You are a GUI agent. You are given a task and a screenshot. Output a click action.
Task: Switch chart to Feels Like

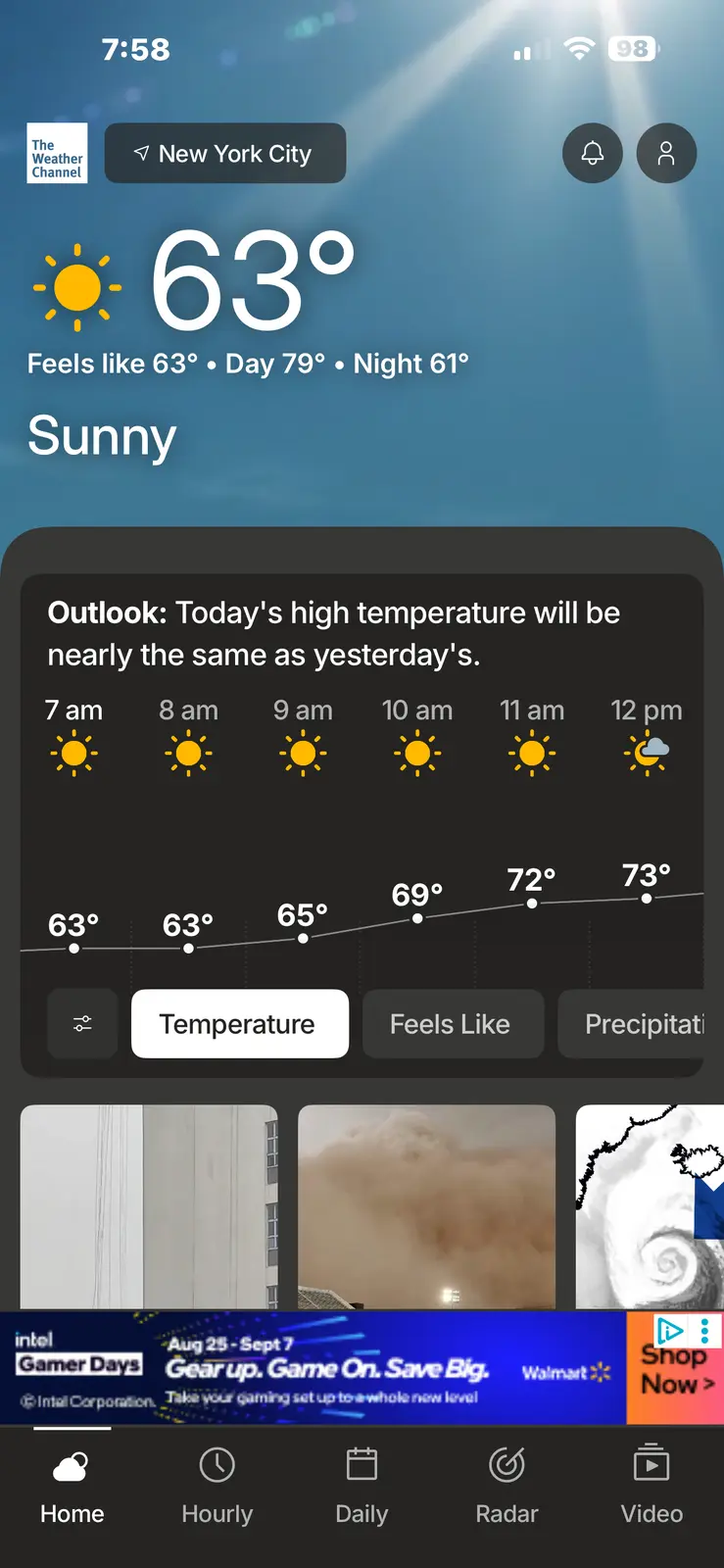click(x=451, y=1023)
